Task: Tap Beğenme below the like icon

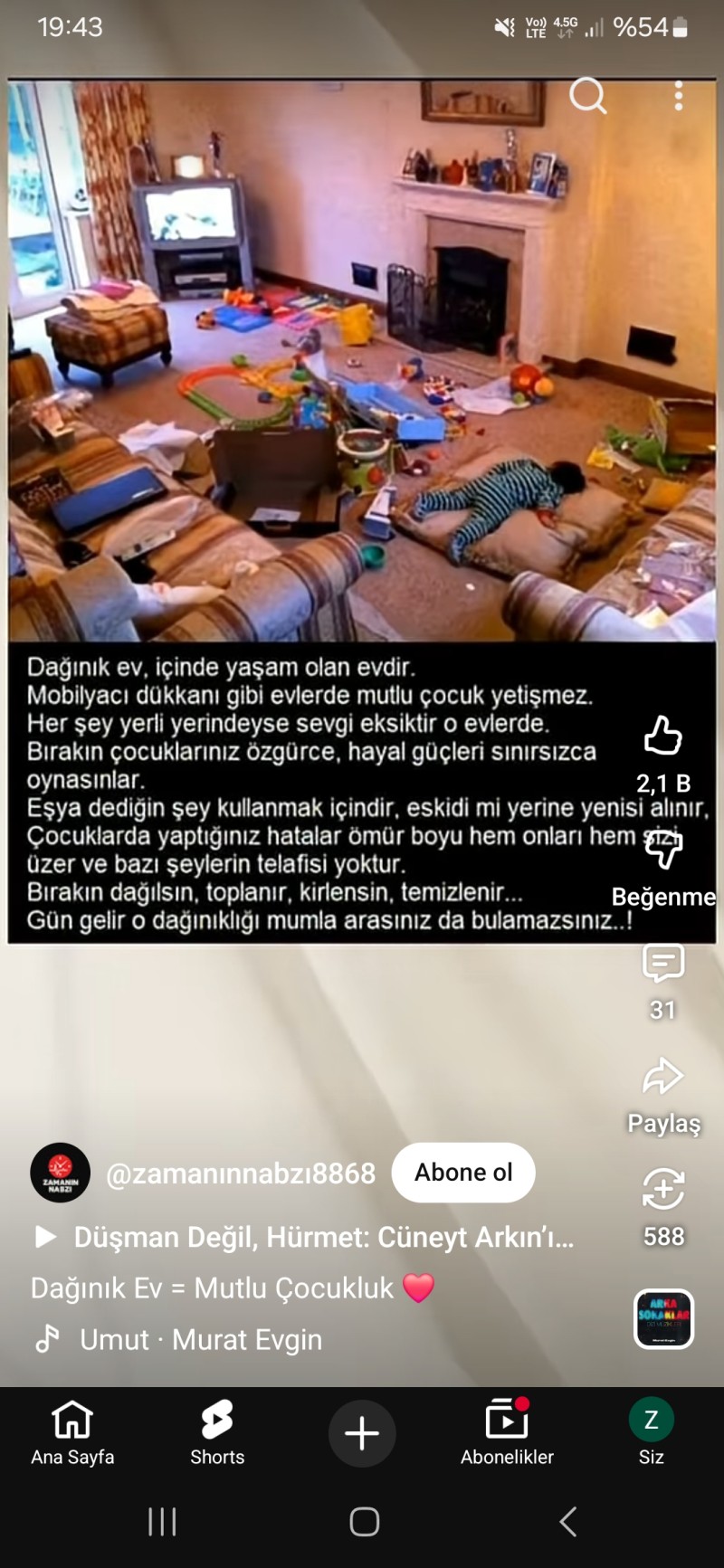Action: click(x=663, y=898)
